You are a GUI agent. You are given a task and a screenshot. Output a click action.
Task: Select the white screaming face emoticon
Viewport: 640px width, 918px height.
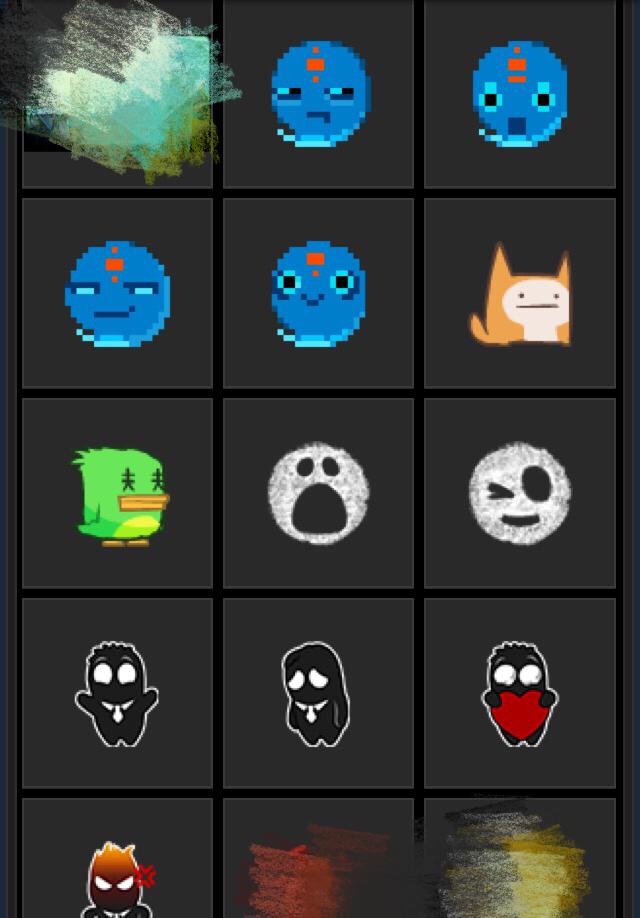318,493
